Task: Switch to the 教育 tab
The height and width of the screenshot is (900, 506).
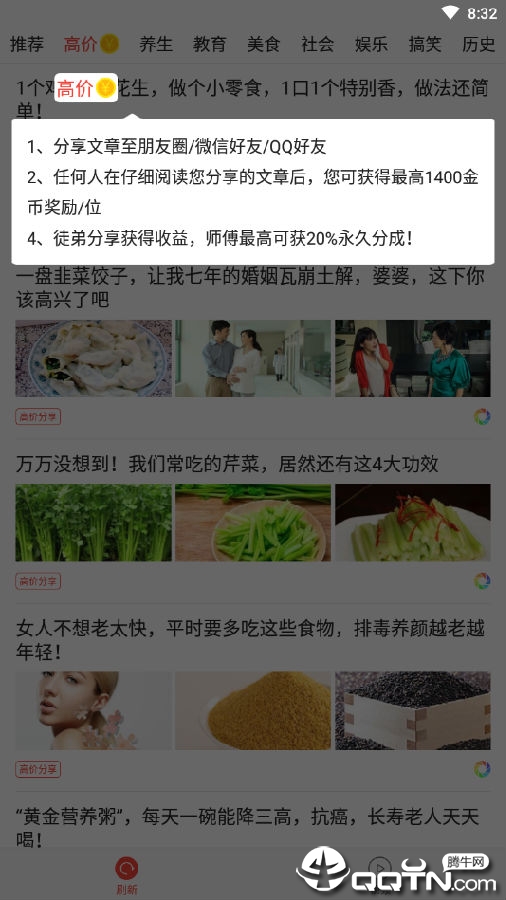Action: [x=209, y=44]
